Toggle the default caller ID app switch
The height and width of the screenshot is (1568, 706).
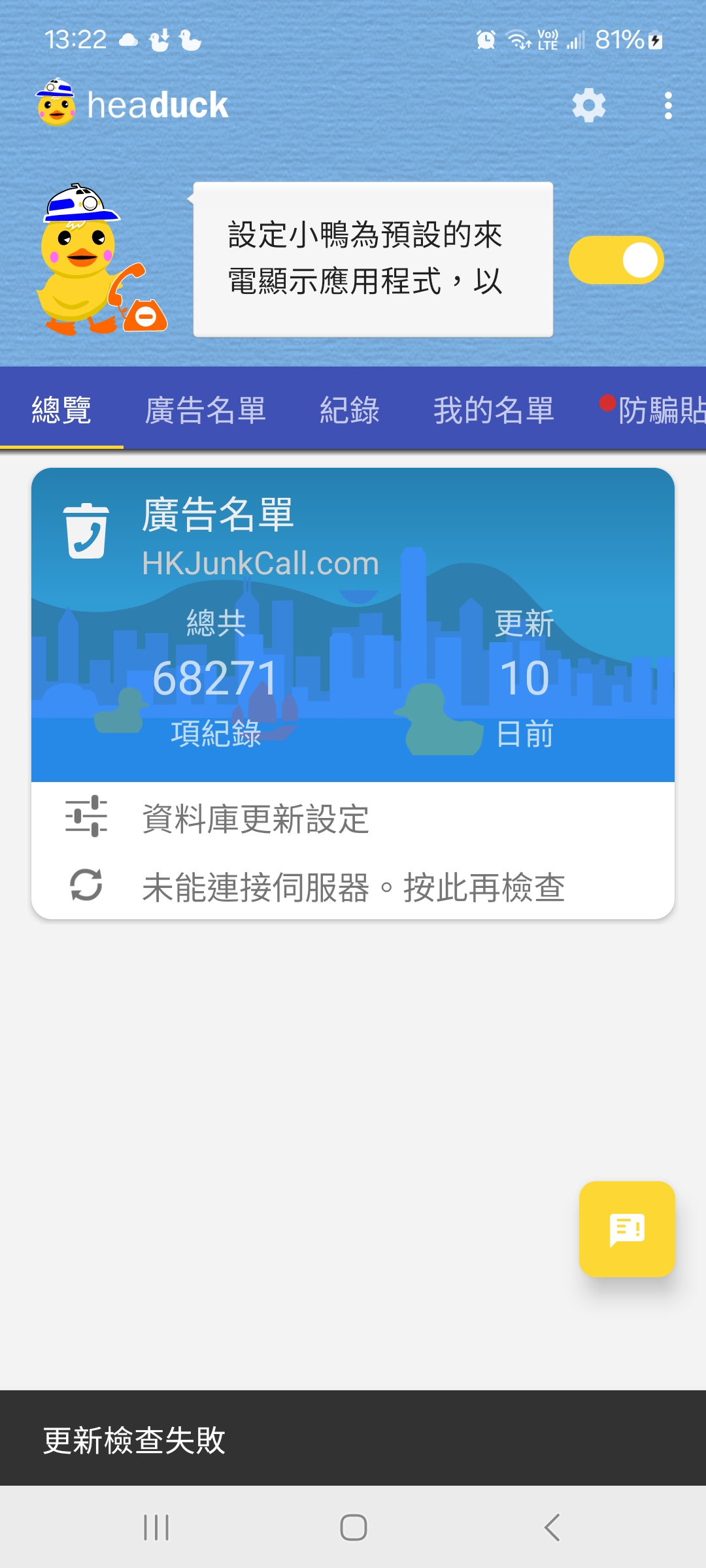[x=616, y=260]
